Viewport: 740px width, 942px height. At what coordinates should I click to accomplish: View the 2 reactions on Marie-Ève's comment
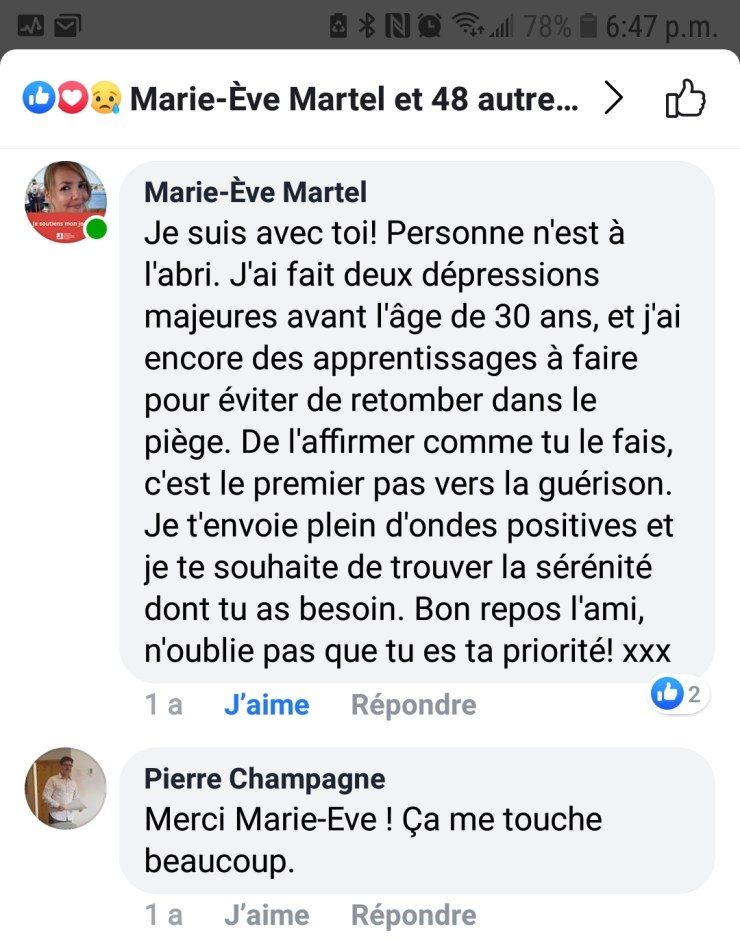pyautogui.click(x=680, y=694)
